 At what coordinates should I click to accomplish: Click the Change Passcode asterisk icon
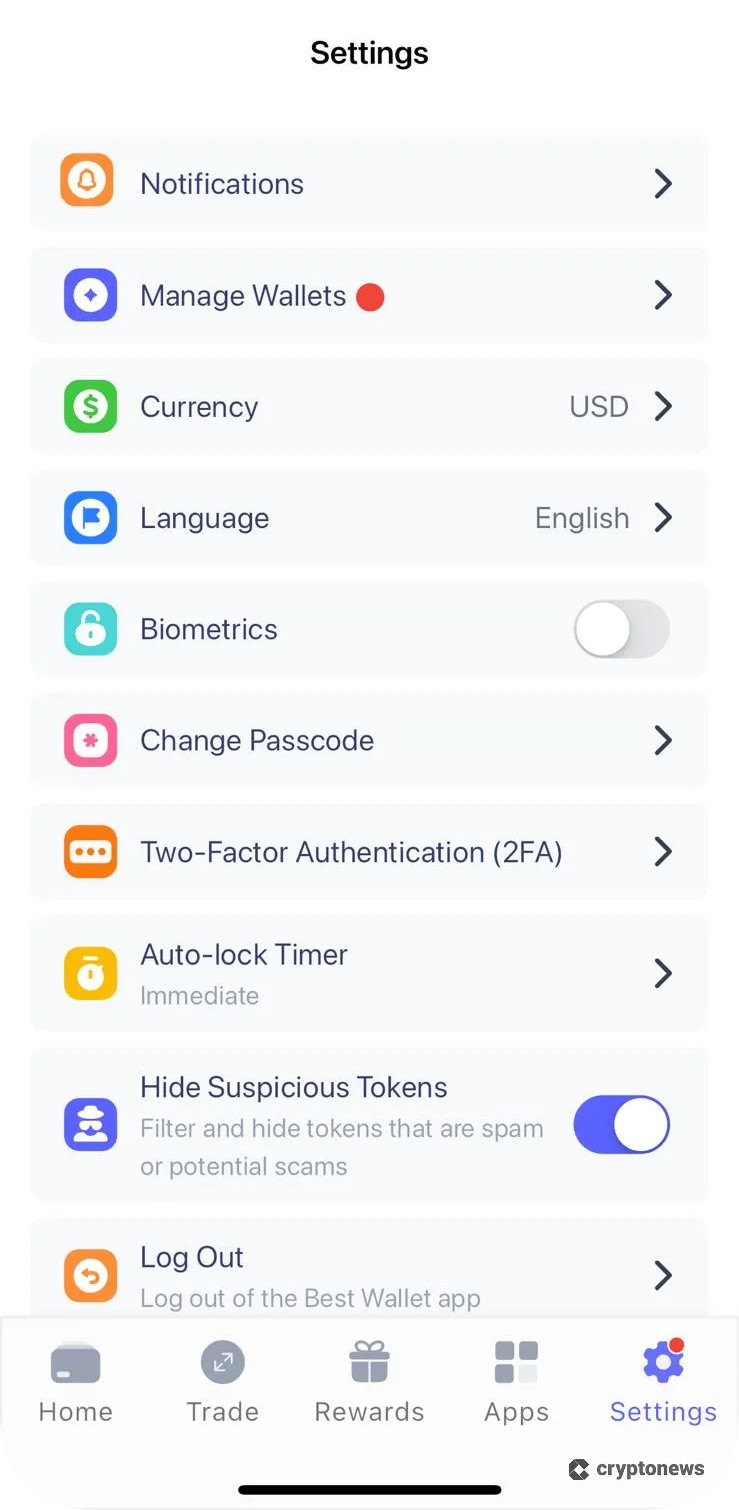click(x=88, y=740)
